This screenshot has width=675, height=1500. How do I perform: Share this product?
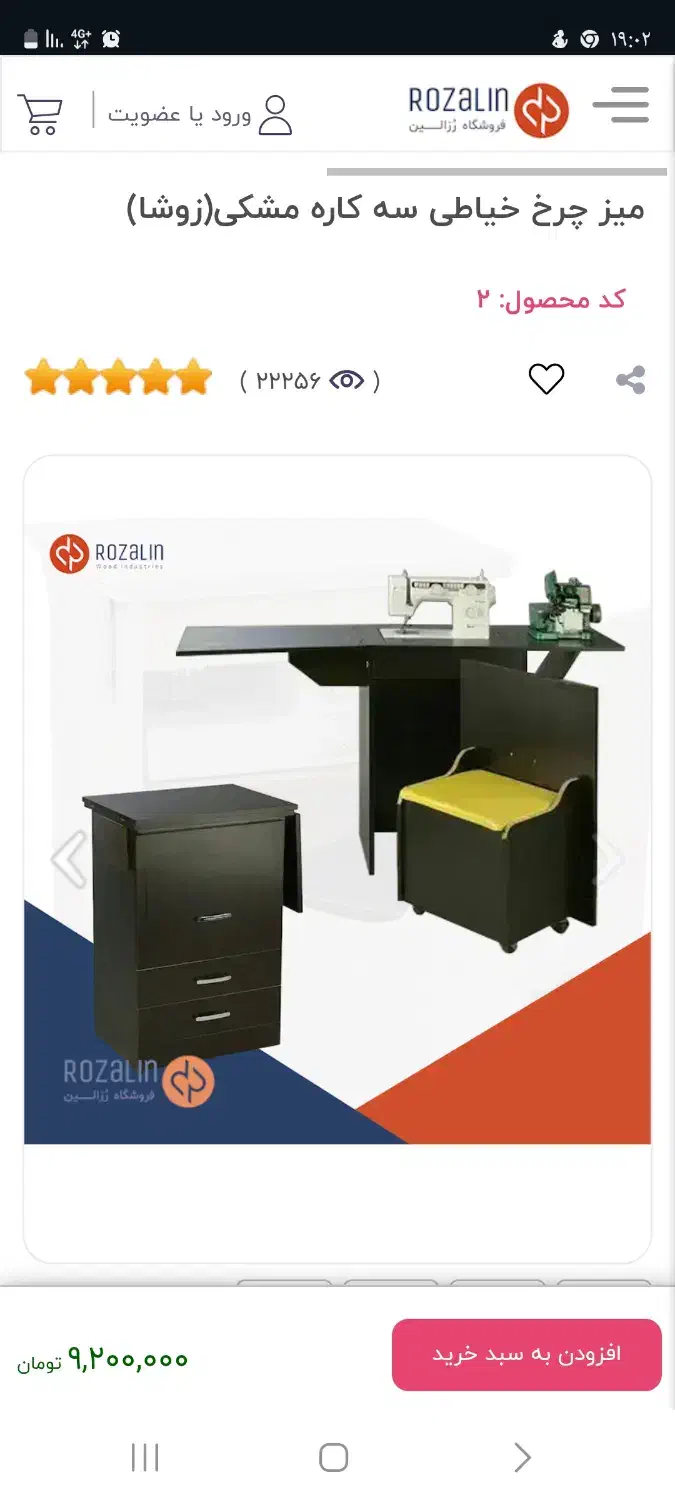(630, 380)
